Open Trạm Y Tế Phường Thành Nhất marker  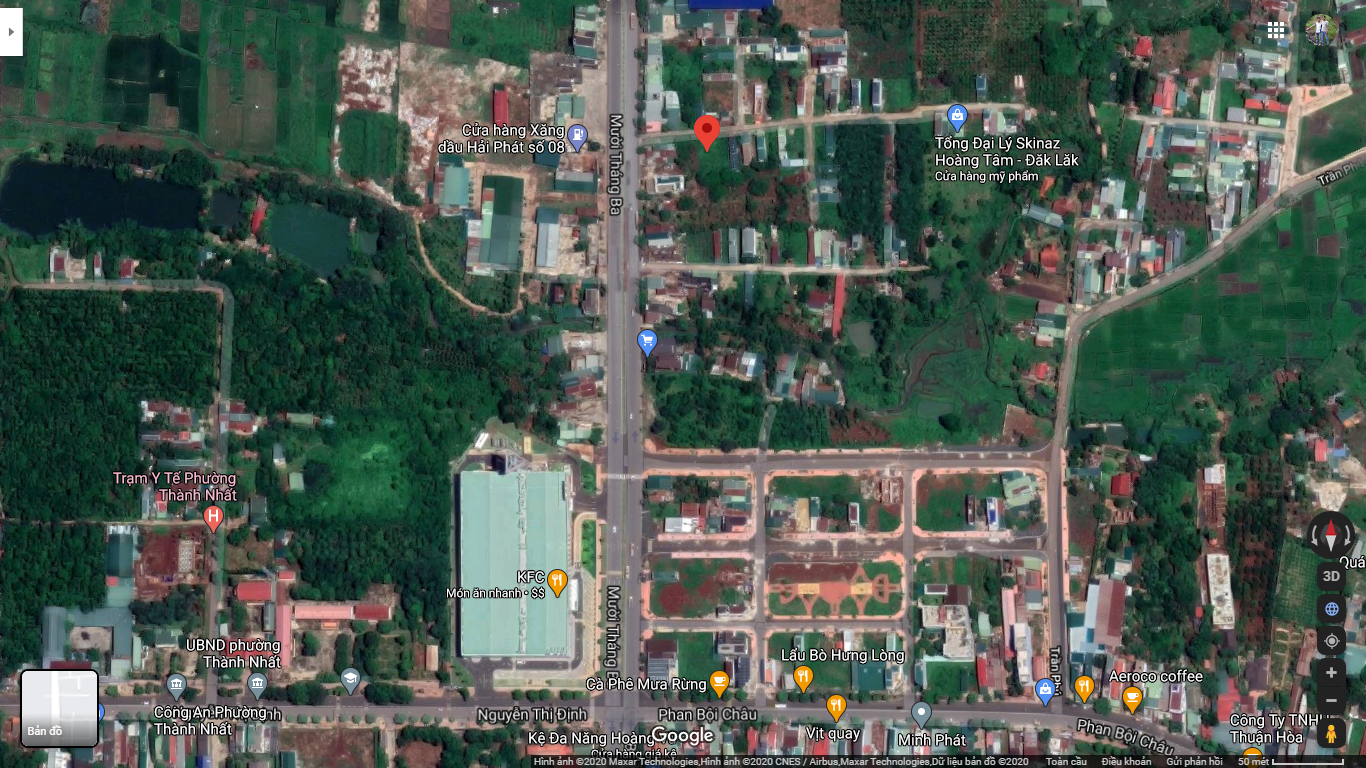coord(212,517)
